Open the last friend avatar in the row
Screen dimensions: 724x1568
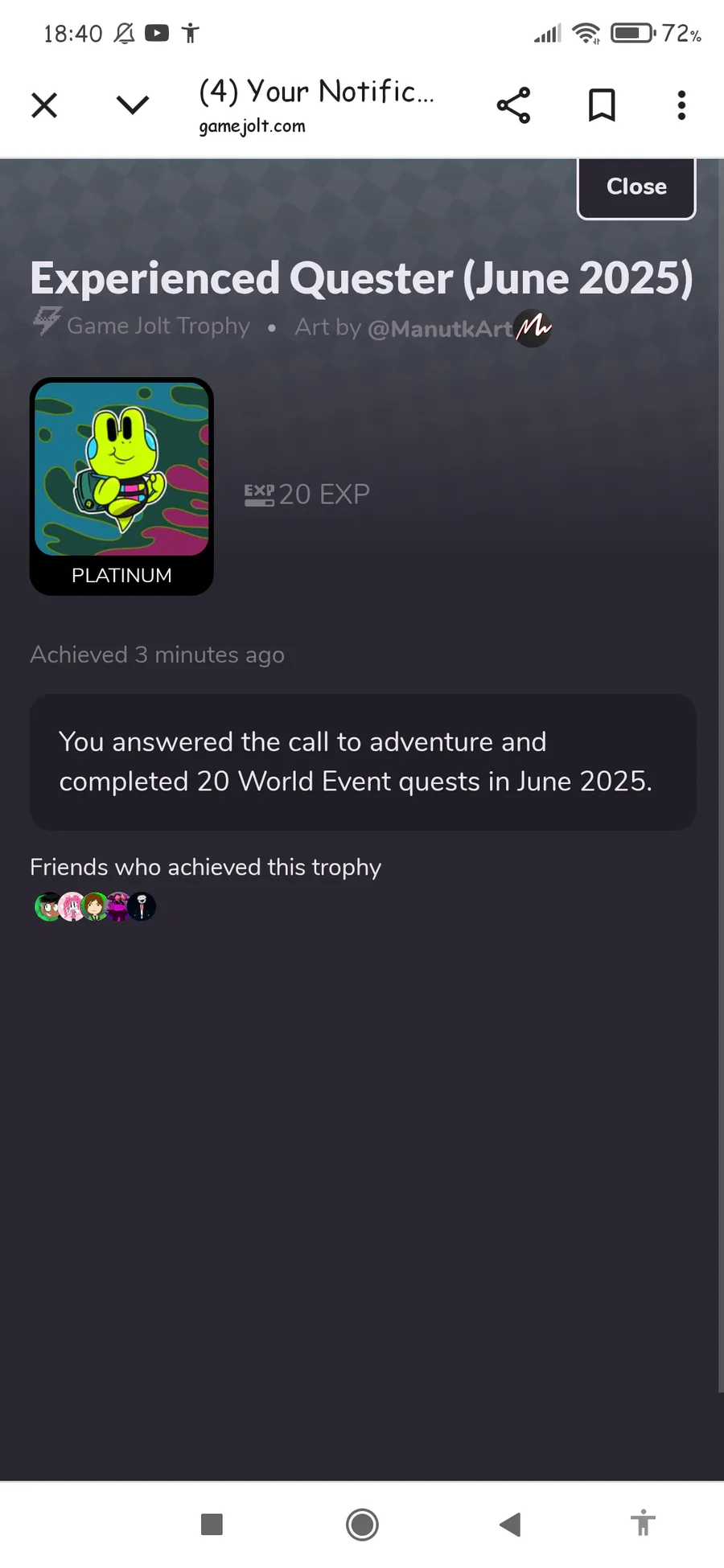(142, 907)
